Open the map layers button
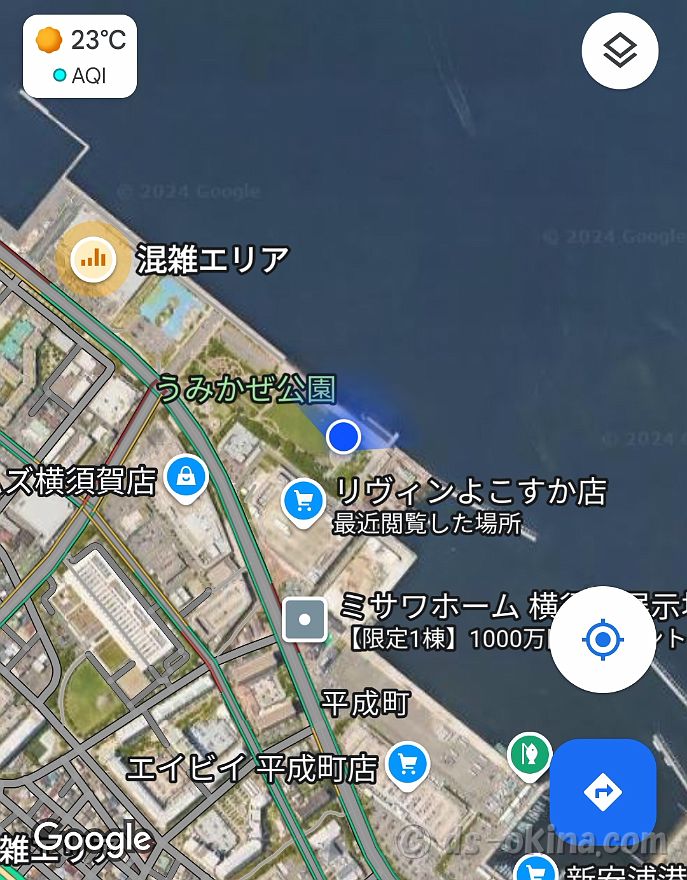Screen dimensions: 687x880 pyautogui.click(x=620, y=51)
